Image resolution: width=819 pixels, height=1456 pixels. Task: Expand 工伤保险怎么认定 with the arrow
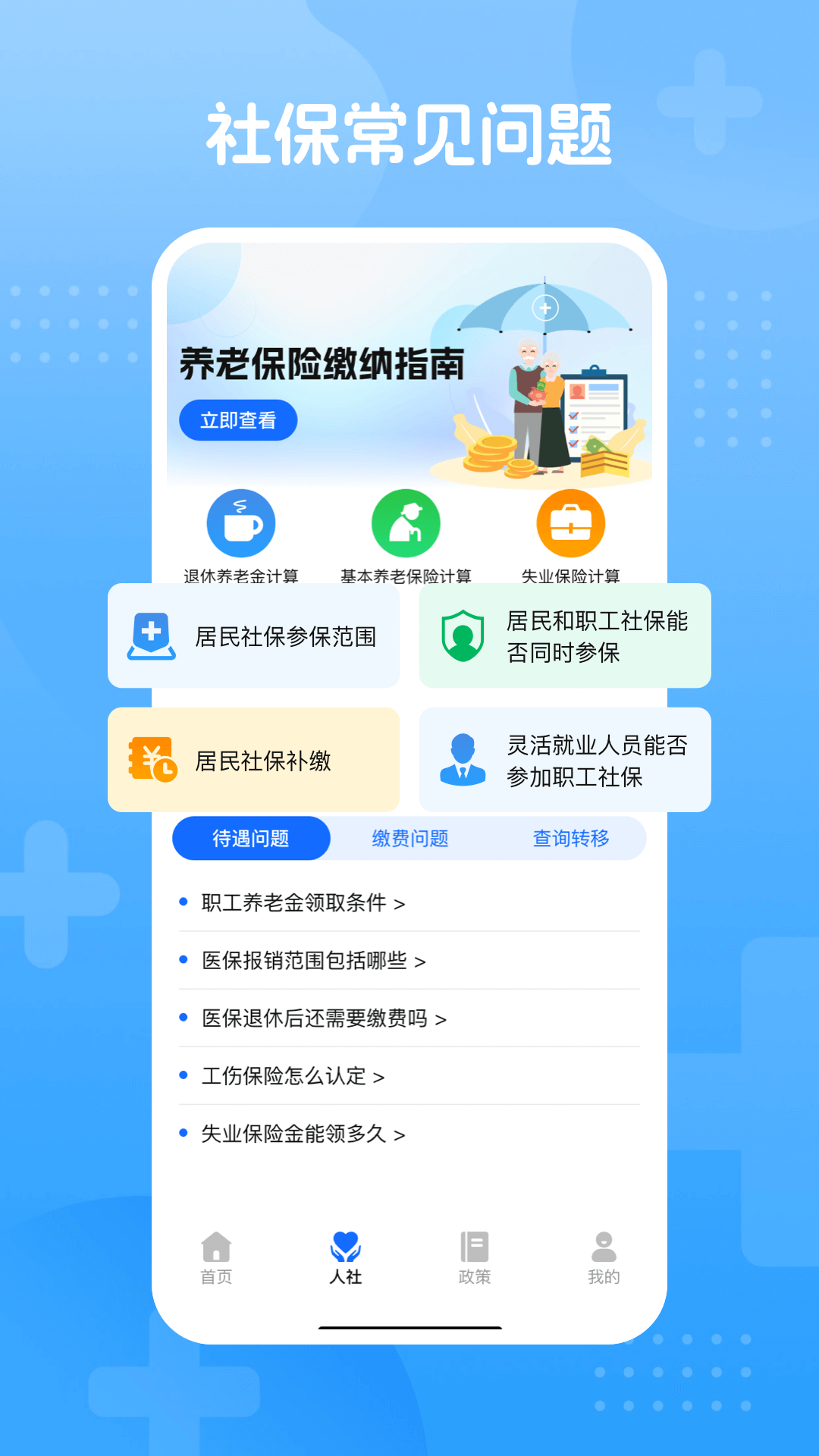tap(379, 1076)
